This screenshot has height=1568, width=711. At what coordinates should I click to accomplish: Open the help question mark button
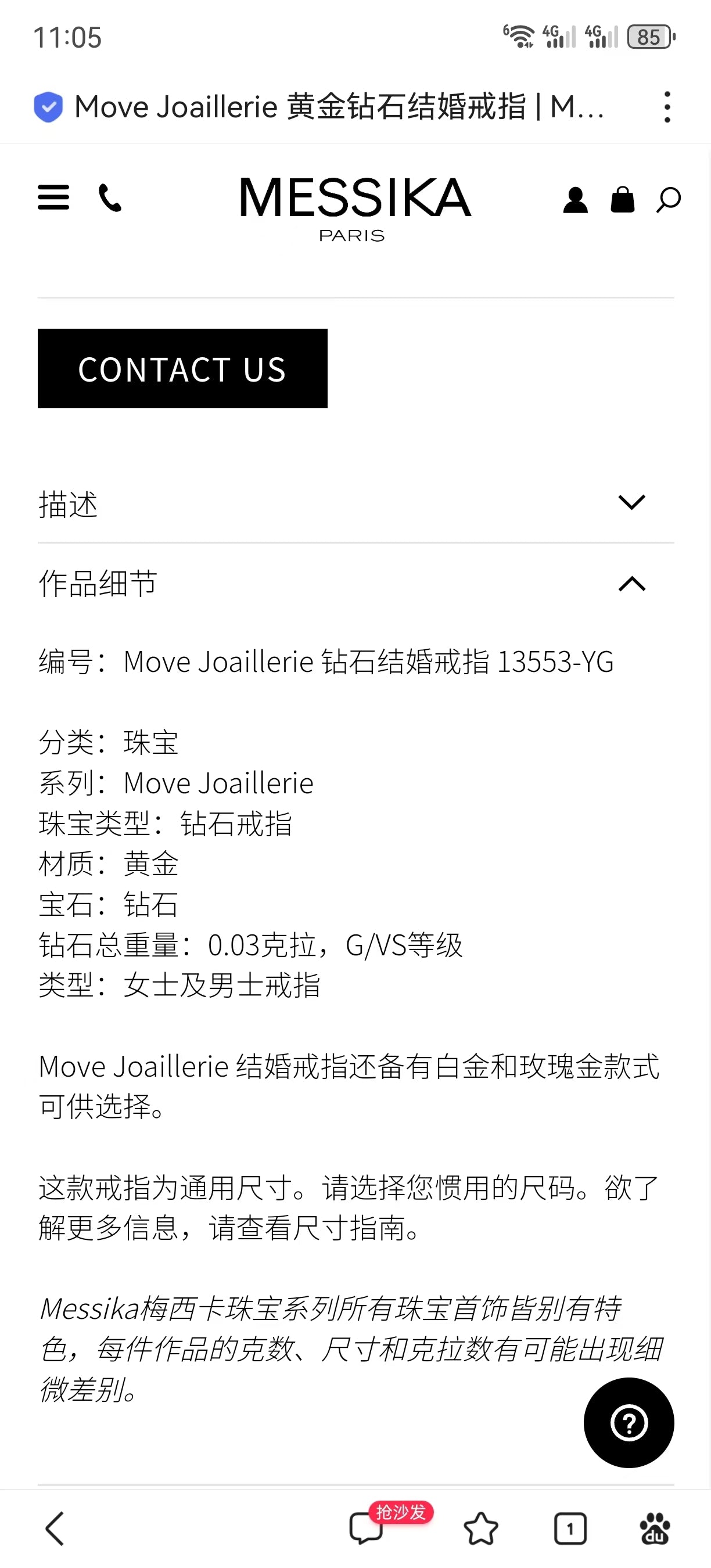[x=629, y=1422]
